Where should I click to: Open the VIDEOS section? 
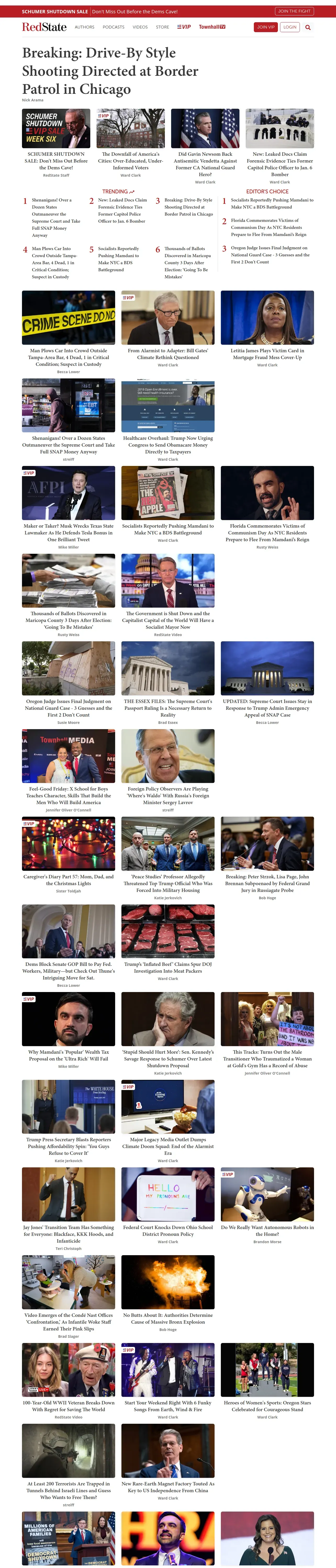click(x=140, y=27)
